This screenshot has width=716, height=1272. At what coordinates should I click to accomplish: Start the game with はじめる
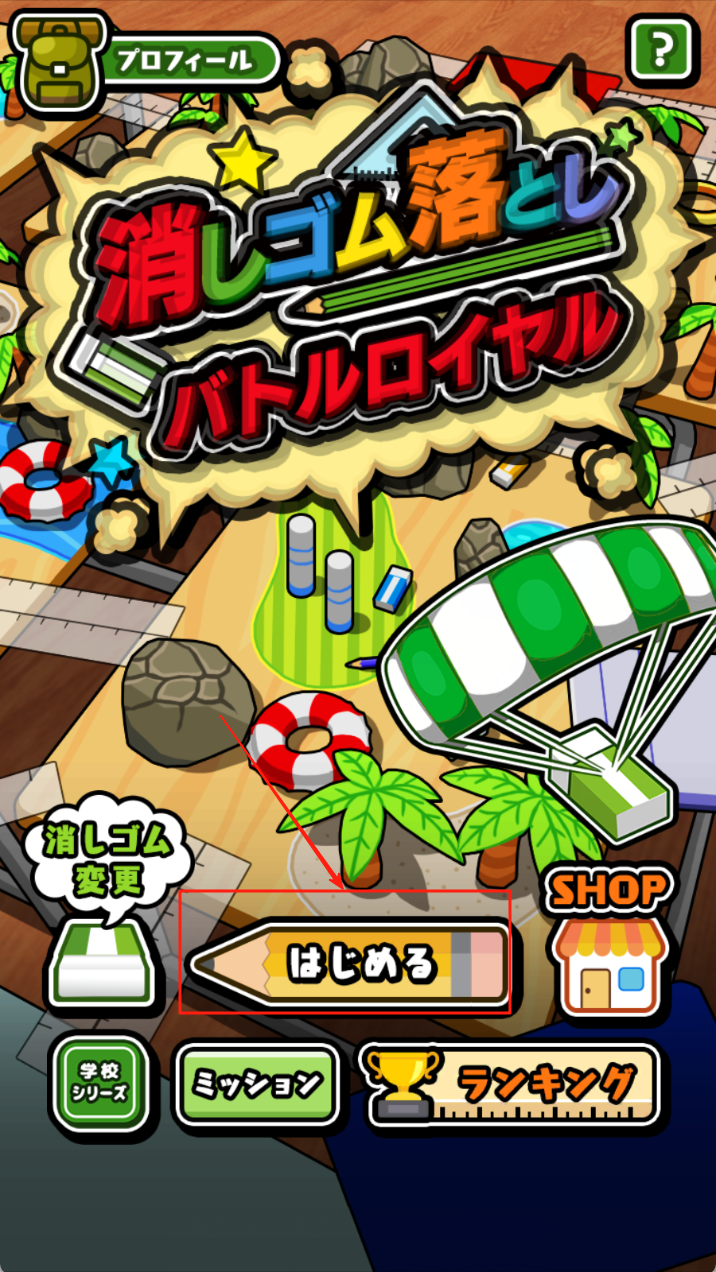pyautogui.click(x=350, y=963)
